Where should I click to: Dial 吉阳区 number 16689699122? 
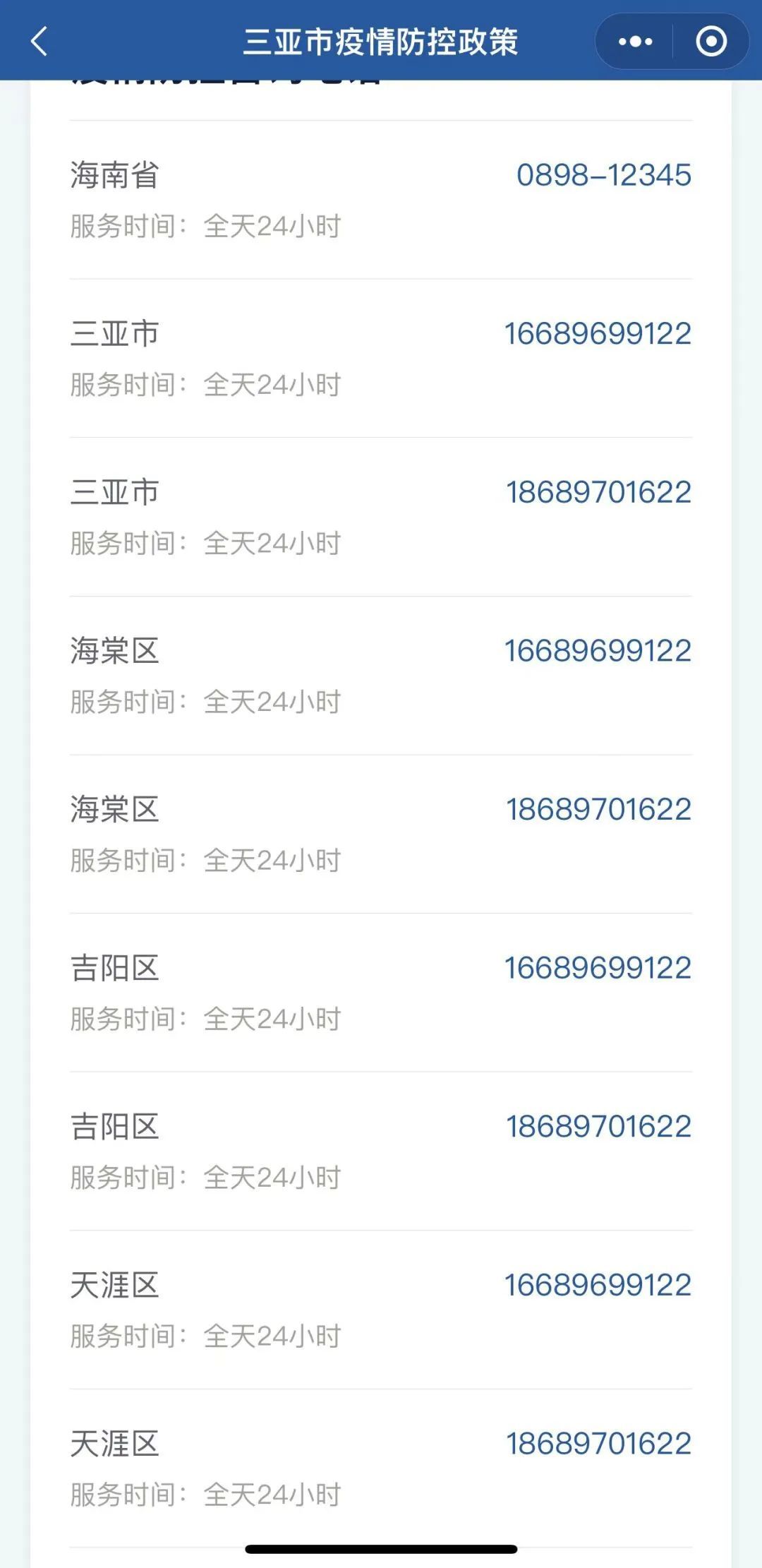pyautogui.click(x=598, y=968)
